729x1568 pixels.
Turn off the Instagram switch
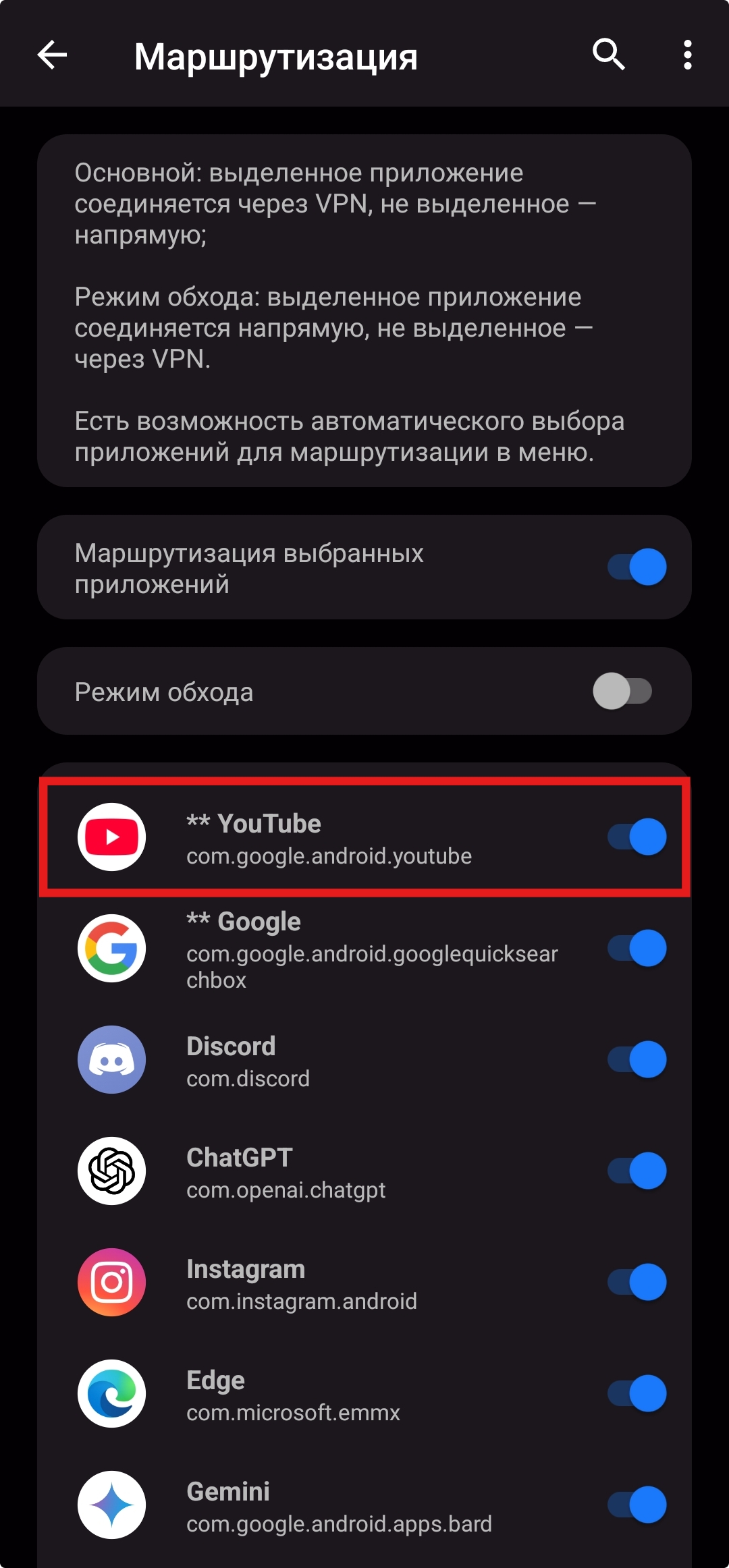click(x=637, y=1282)
